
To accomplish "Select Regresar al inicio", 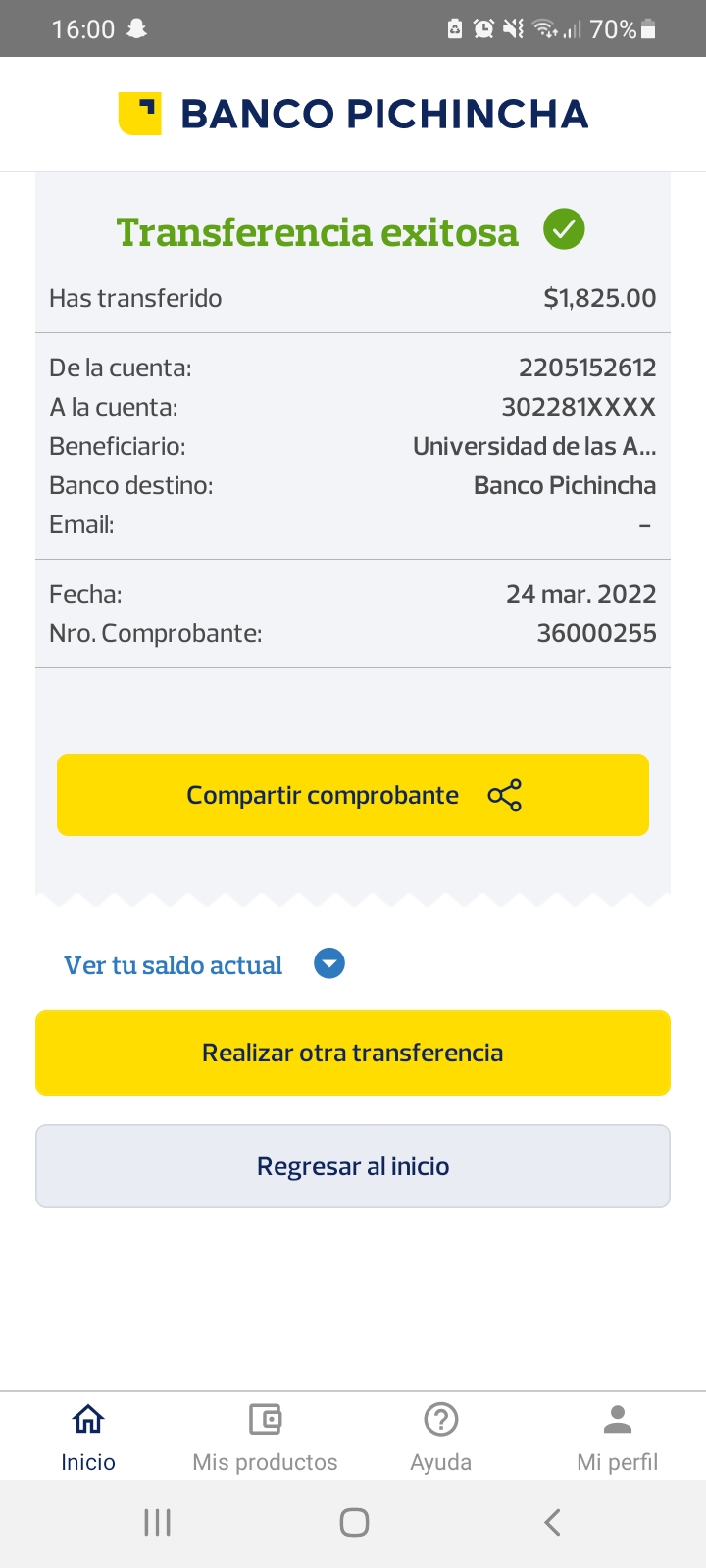I will 353,1166.
